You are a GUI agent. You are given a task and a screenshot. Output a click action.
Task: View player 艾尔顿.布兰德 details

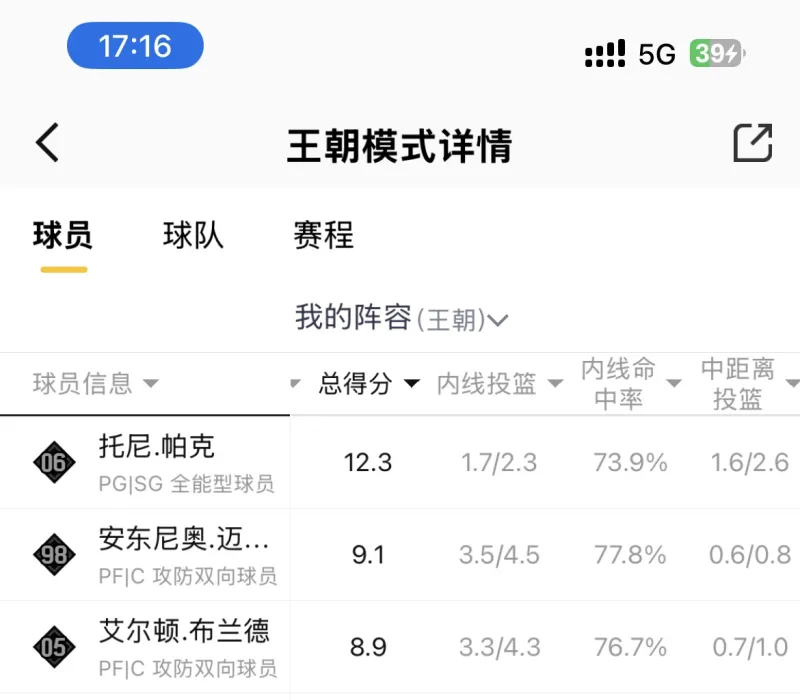point(184,647)
